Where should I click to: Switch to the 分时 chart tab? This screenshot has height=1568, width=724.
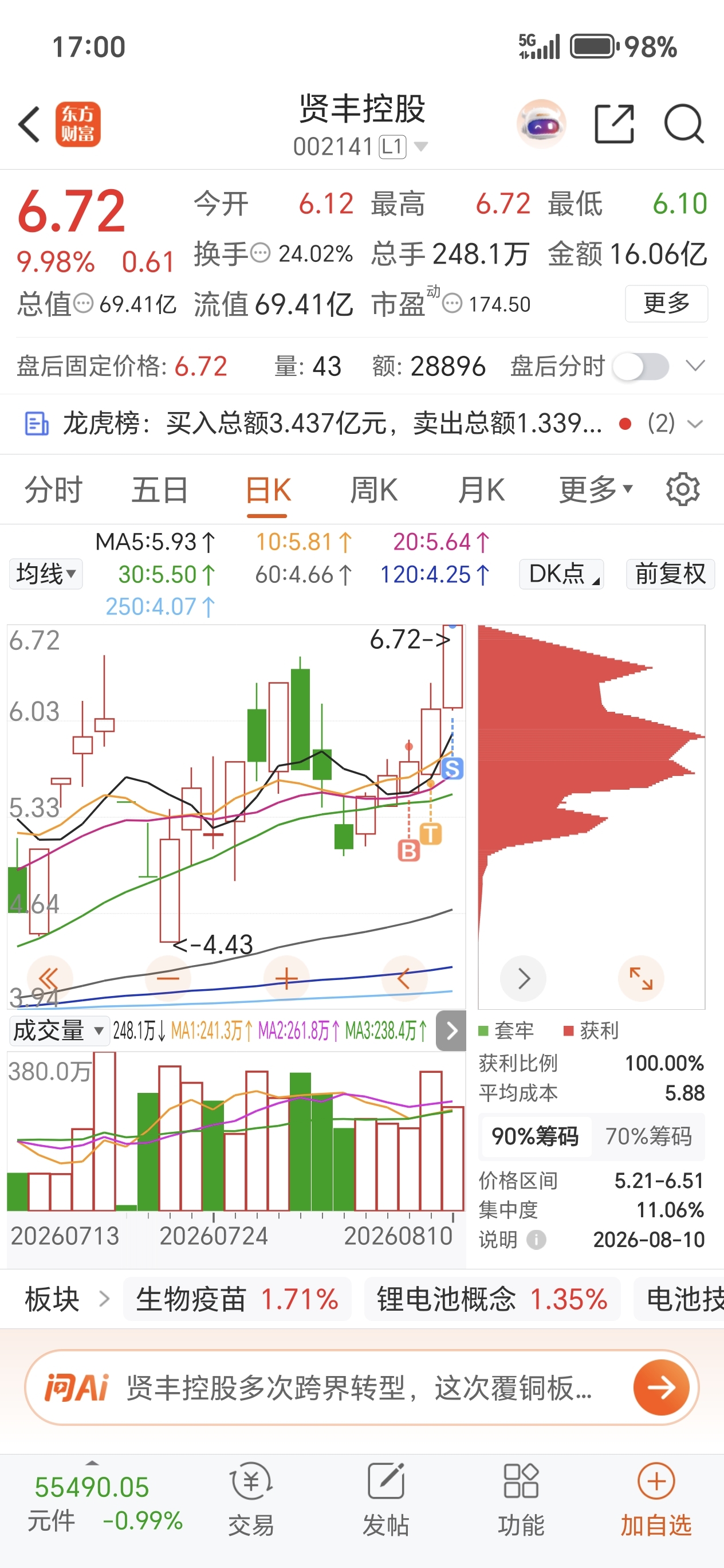[53, 490]
